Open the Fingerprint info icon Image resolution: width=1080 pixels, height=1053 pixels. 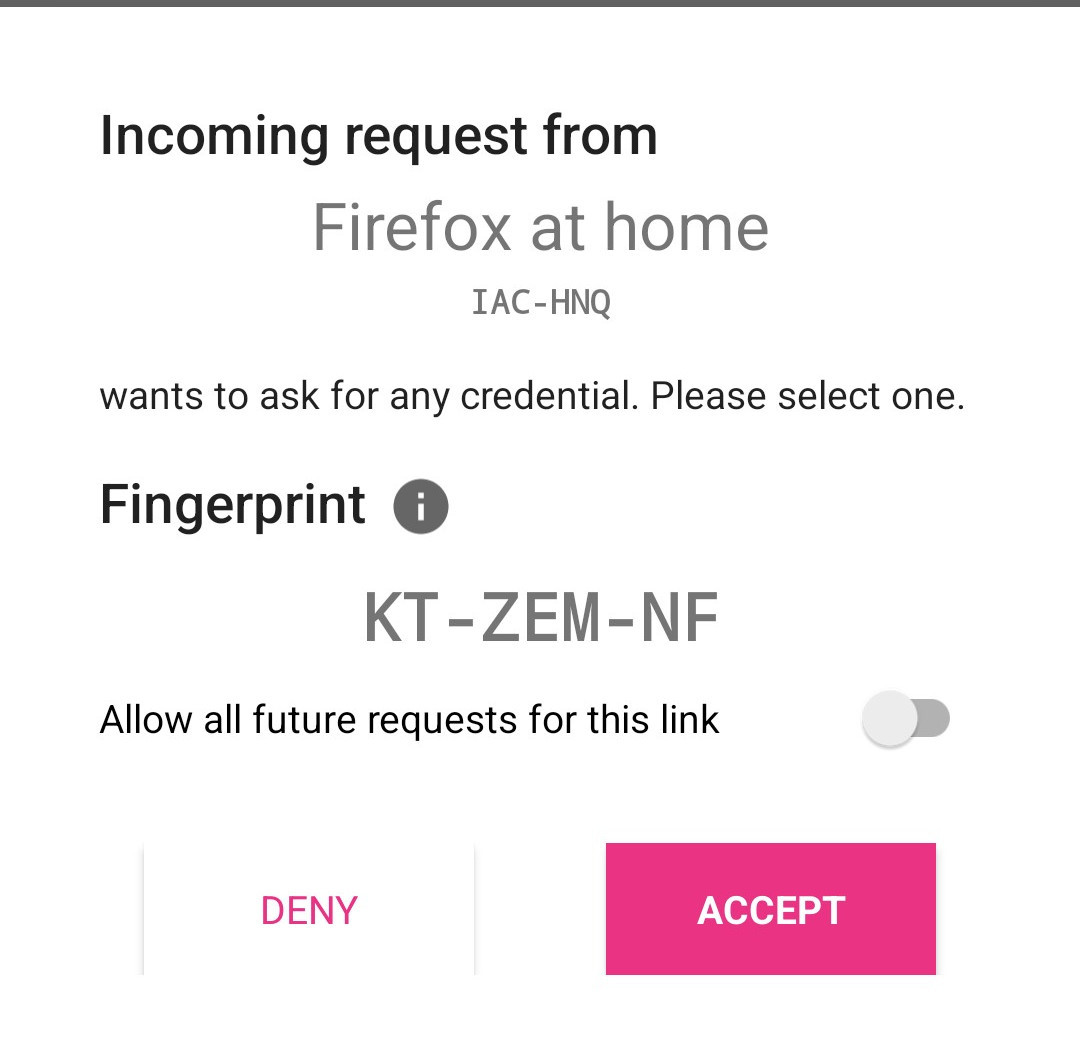[421, 507]
